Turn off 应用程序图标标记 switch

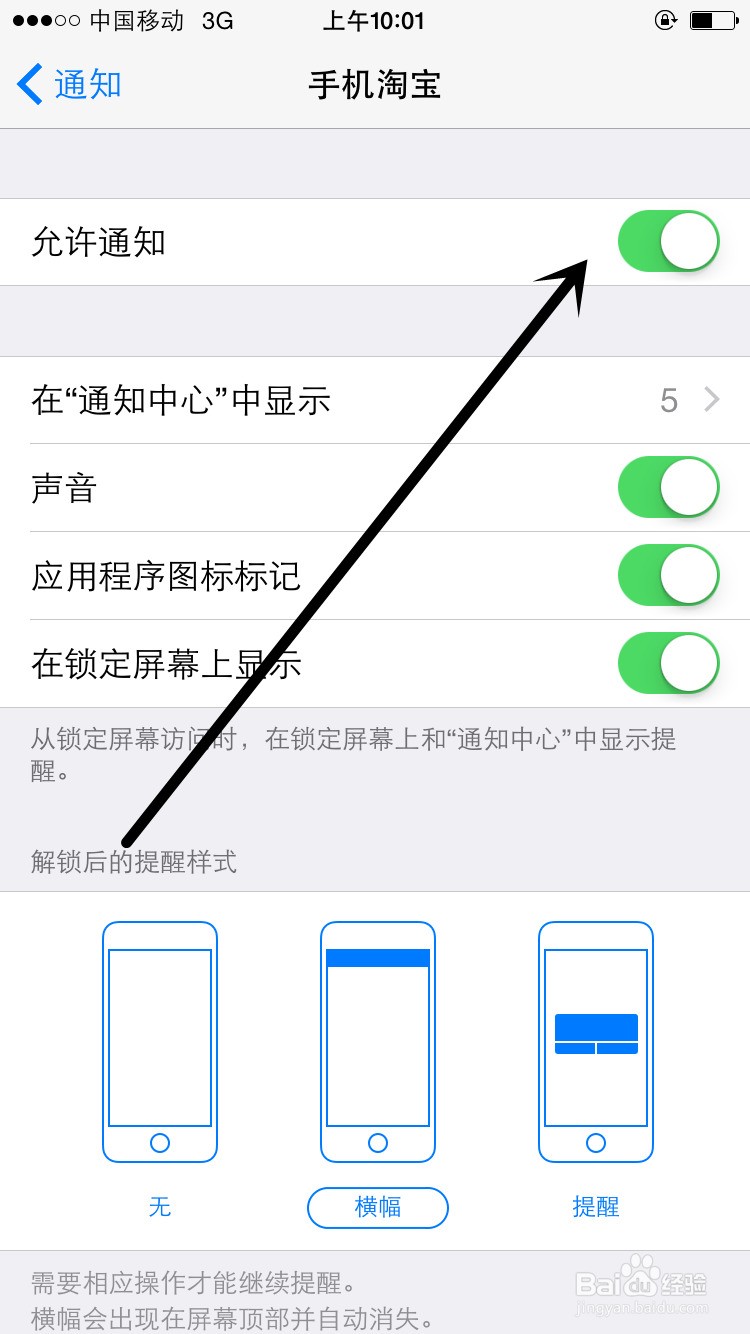pos(668,576)
